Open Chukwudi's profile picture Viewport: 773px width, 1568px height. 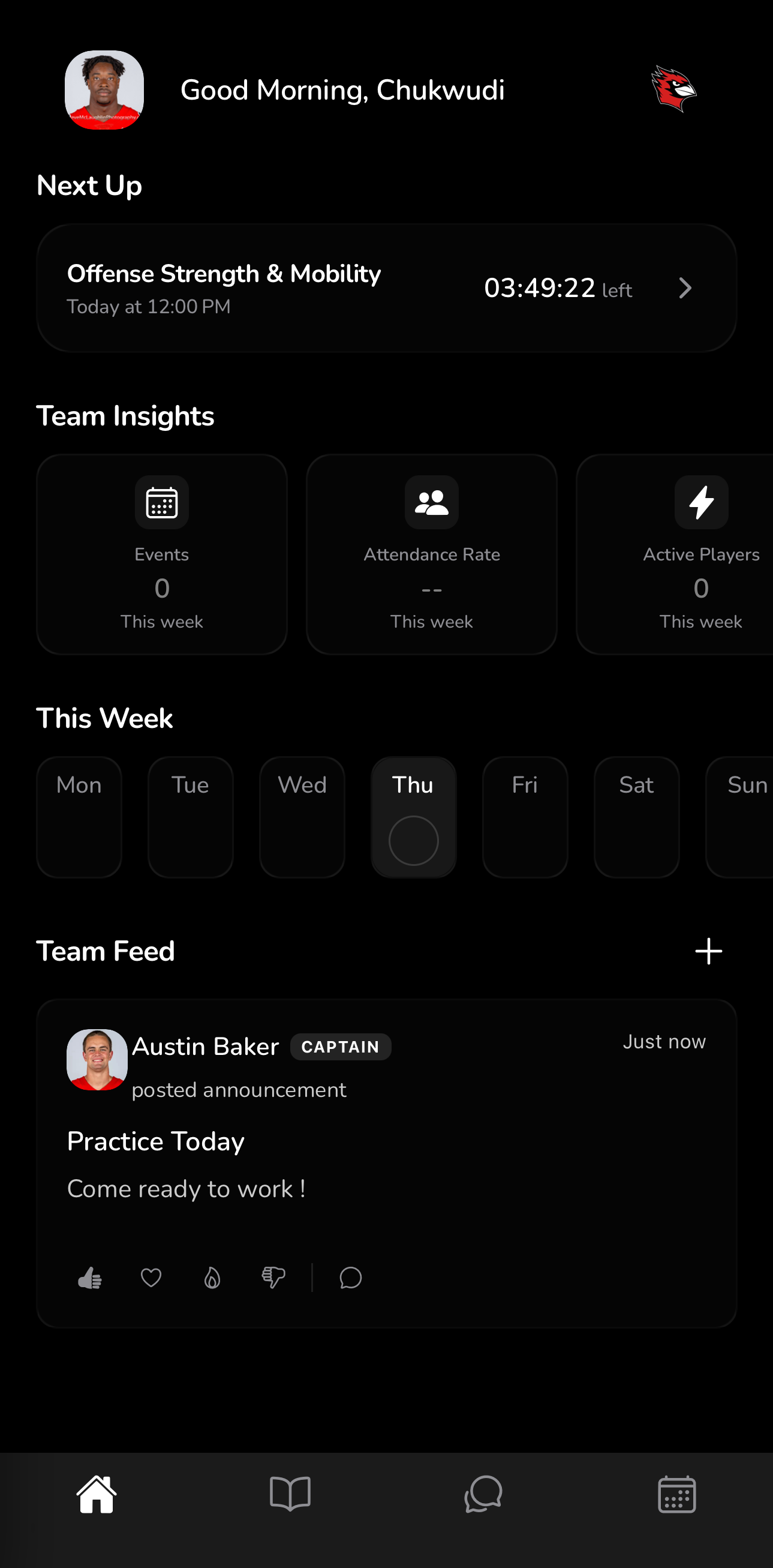click(104, 89)
